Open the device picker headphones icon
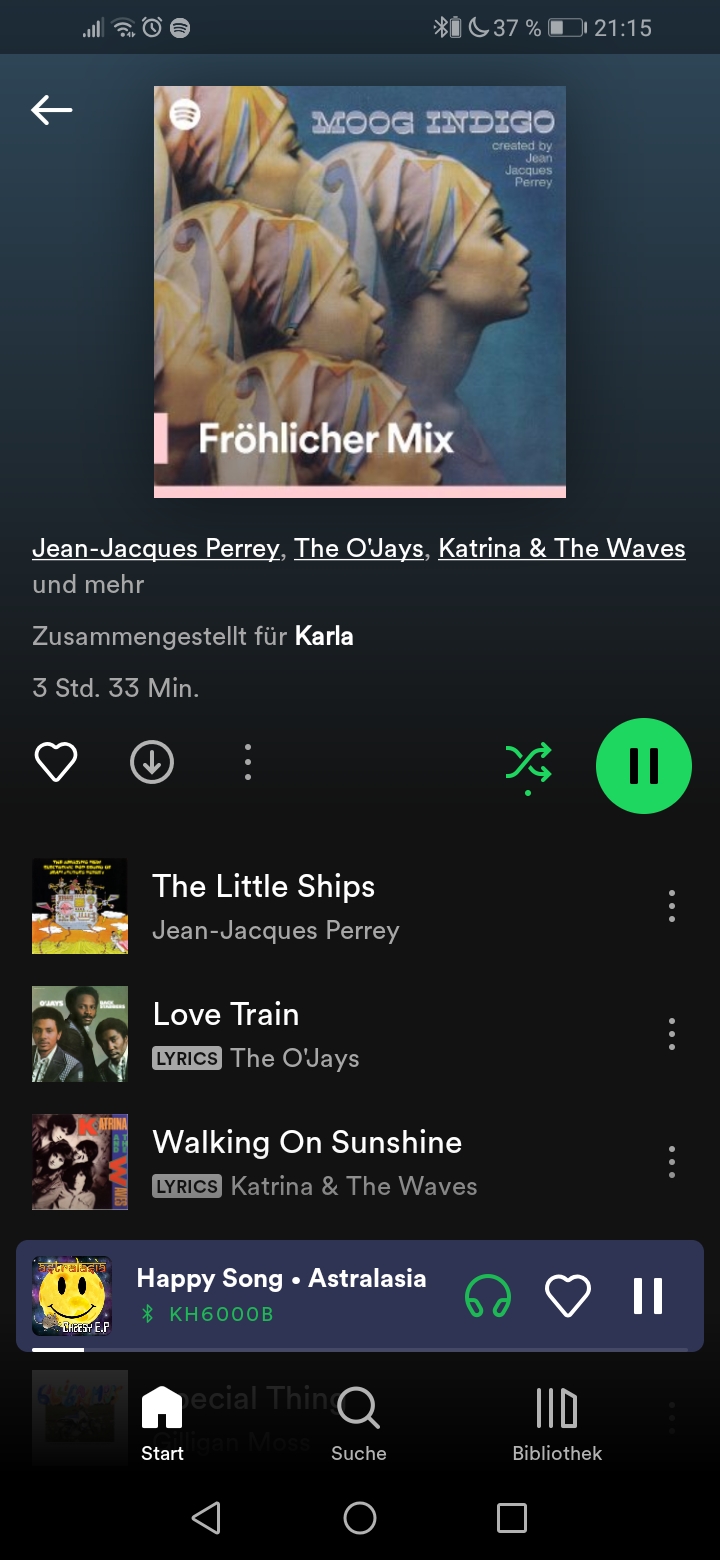Image resolution: width=720 pixels, height=1560 pixels. [488, 1296]
